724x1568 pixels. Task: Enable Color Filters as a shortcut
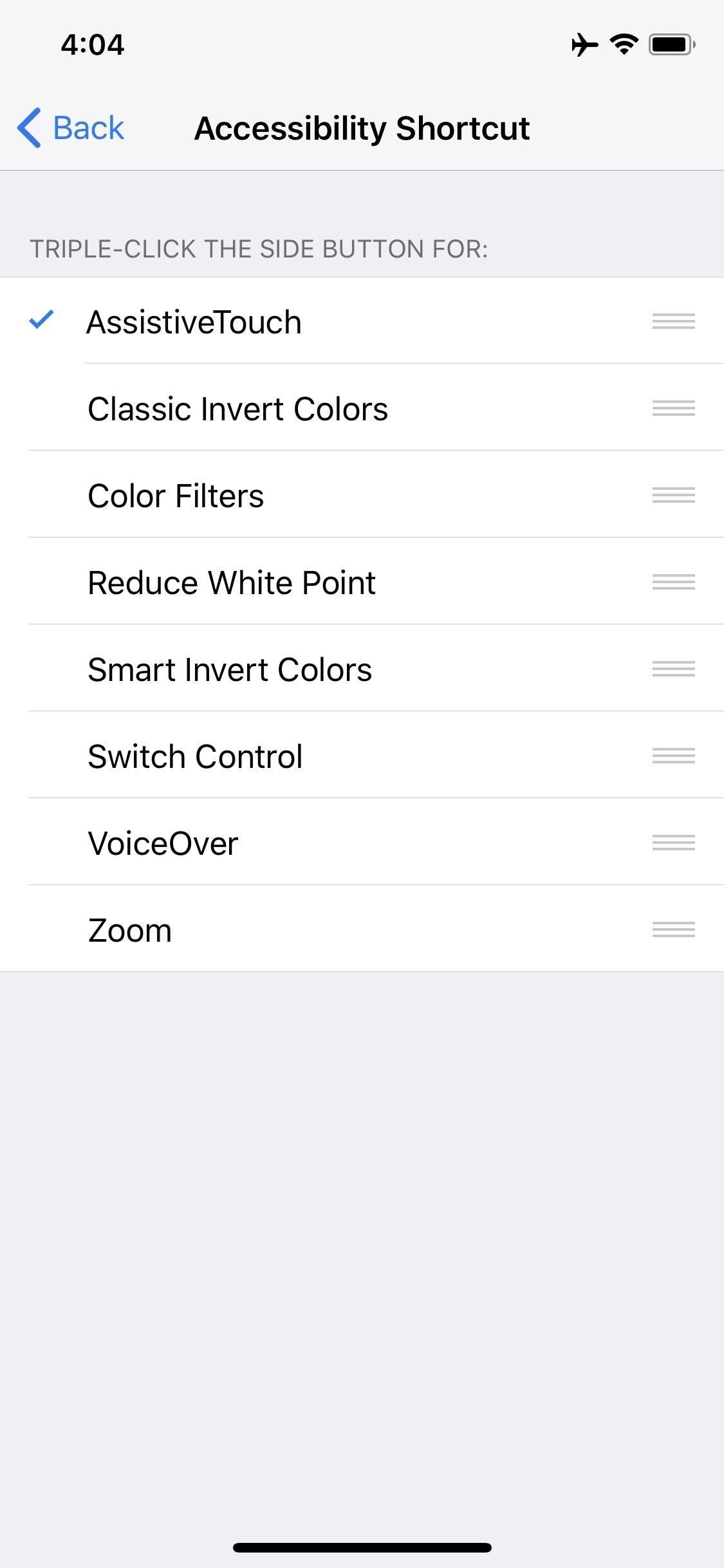click(x=176, y=496)
